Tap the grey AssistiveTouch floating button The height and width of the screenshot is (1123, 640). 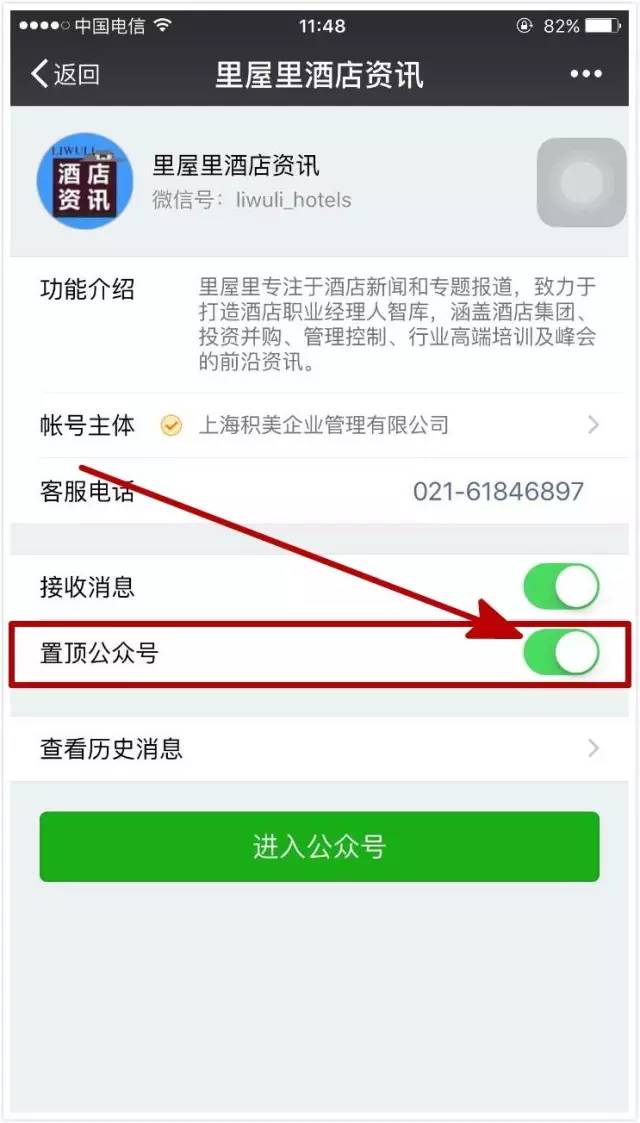(x=581, y=183)
